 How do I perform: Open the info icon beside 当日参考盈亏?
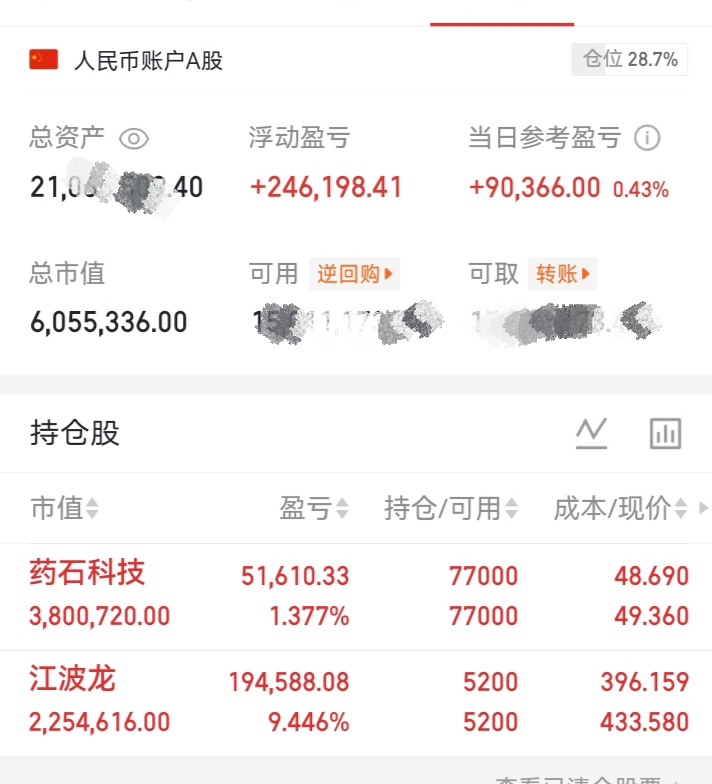point(647,138)
